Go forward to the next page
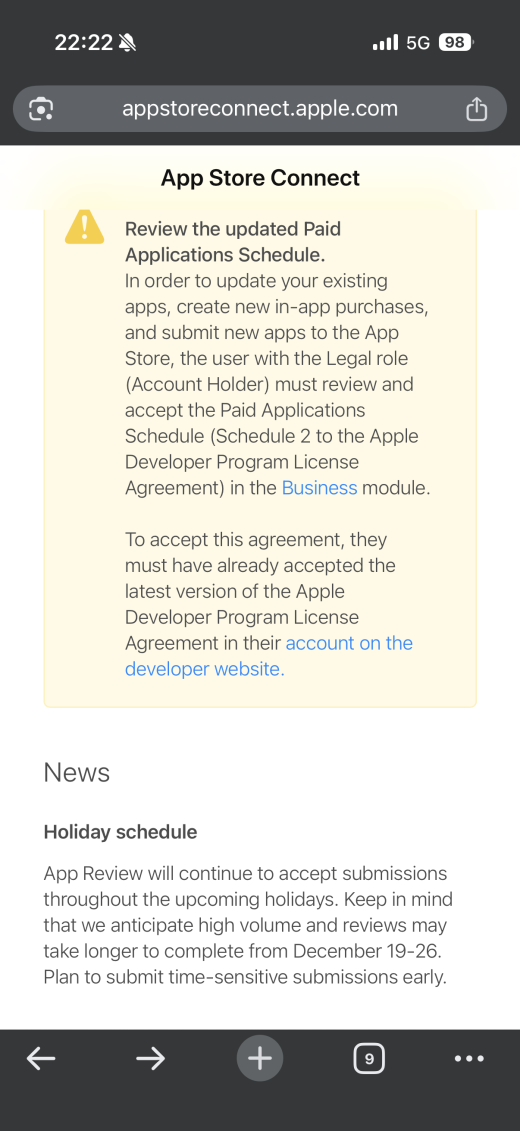This screenshot has width=520, height=1131. coord(151,1059)
